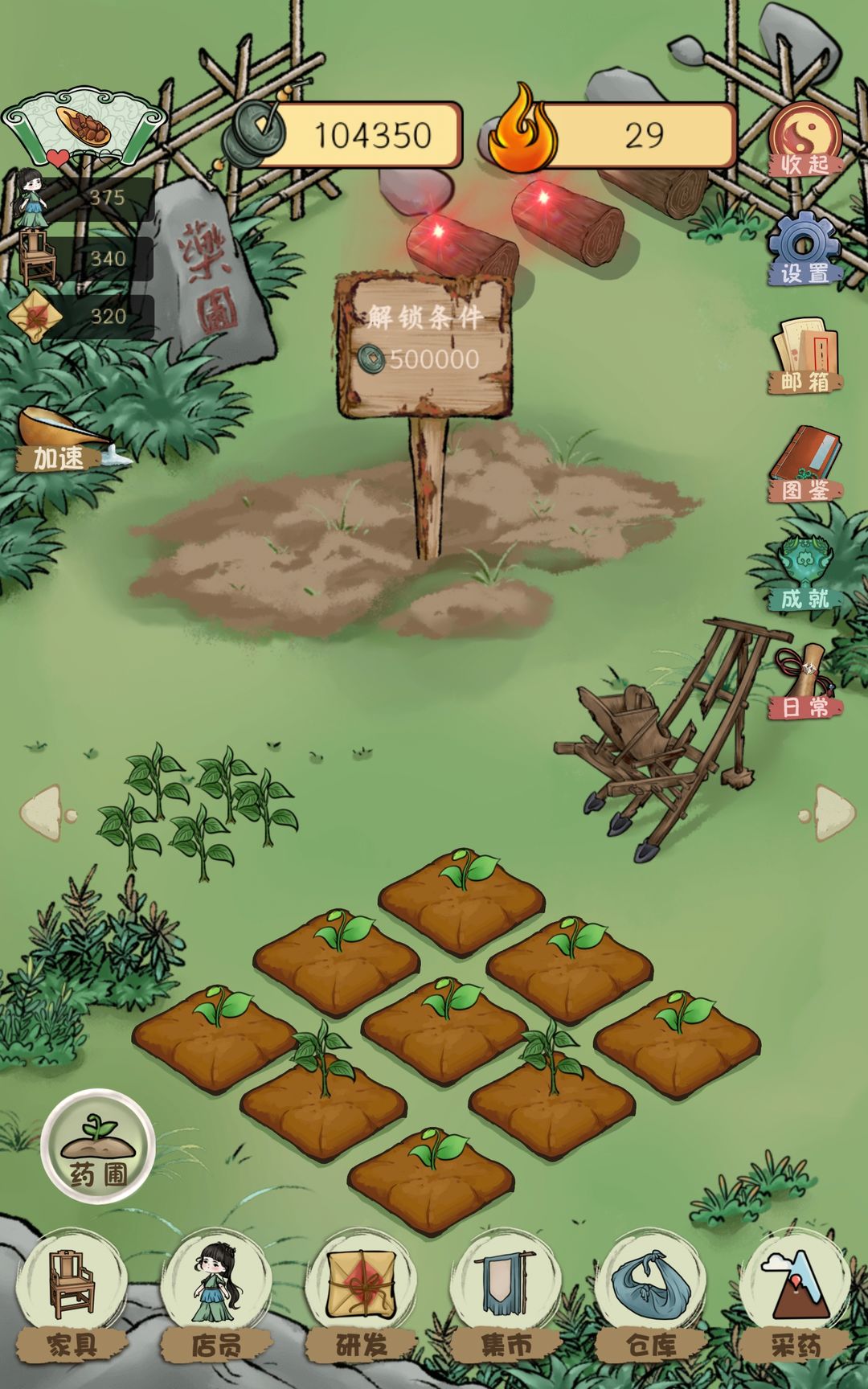Open 研发 research tab
This screenshot has width=868, height=1389.
coord(362,1296)
